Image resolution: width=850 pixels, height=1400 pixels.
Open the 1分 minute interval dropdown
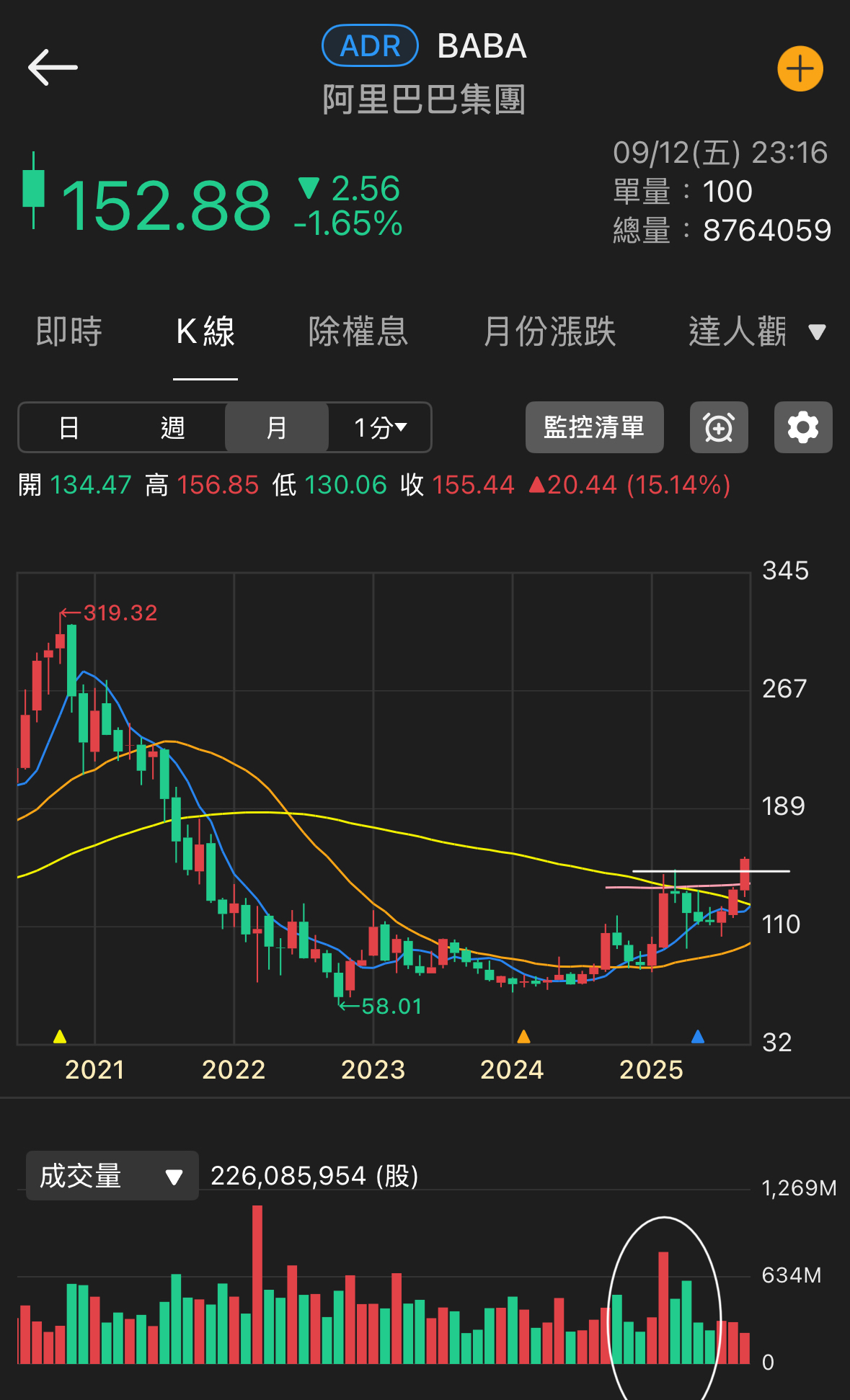pyautogui.click(x=380, y=428)
